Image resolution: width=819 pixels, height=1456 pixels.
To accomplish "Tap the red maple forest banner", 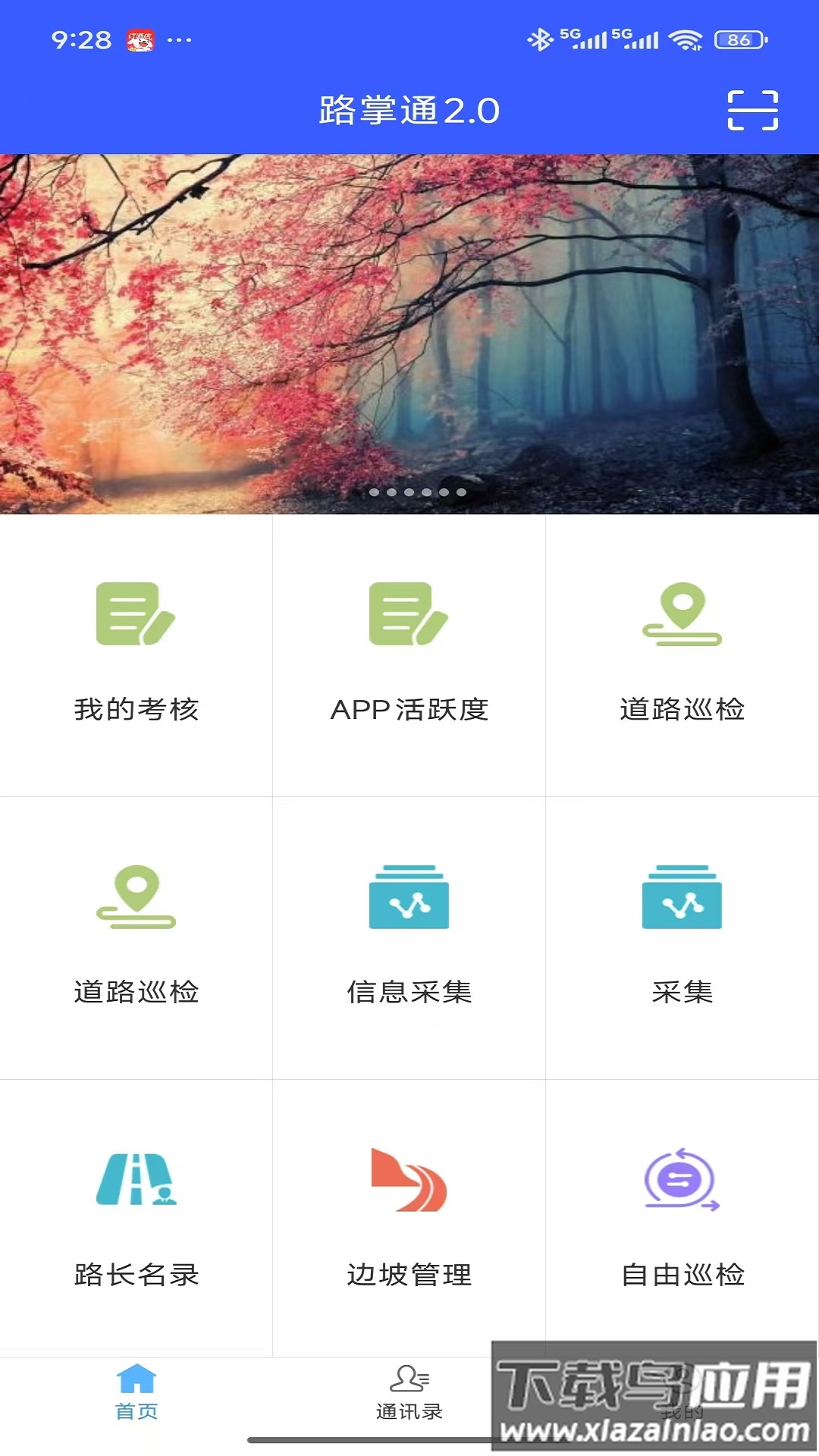I will pos(409,334).
